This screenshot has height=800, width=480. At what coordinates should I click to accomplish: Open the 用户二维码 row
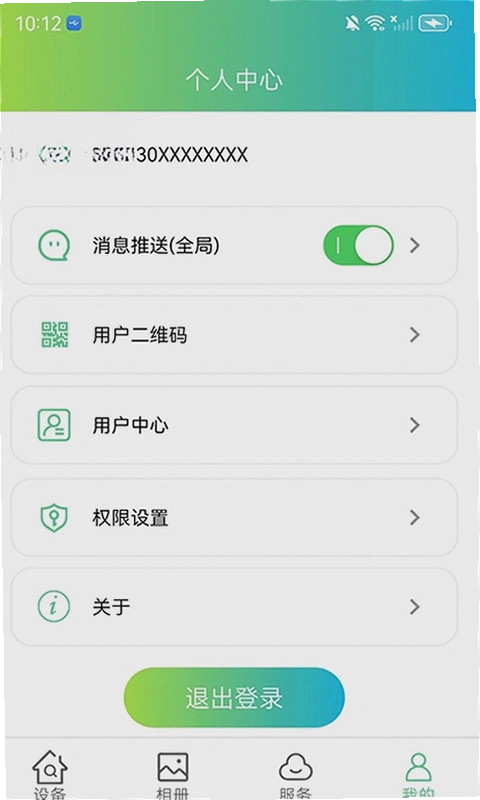(x=234, y=335)
